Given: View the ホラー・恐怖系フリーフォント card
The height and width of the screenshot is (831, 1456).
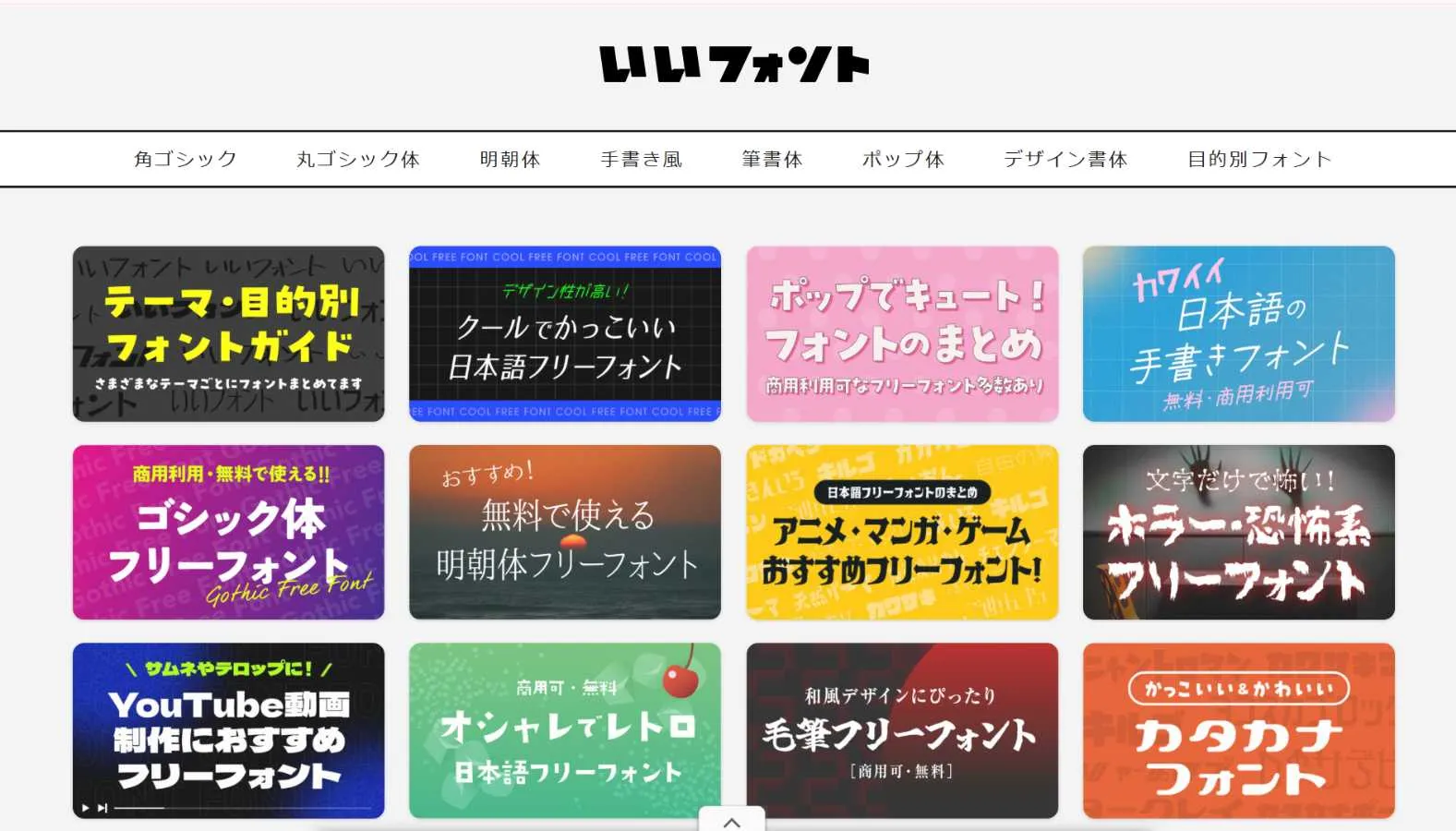Looking at the screenshot, I should (1238, 532).
